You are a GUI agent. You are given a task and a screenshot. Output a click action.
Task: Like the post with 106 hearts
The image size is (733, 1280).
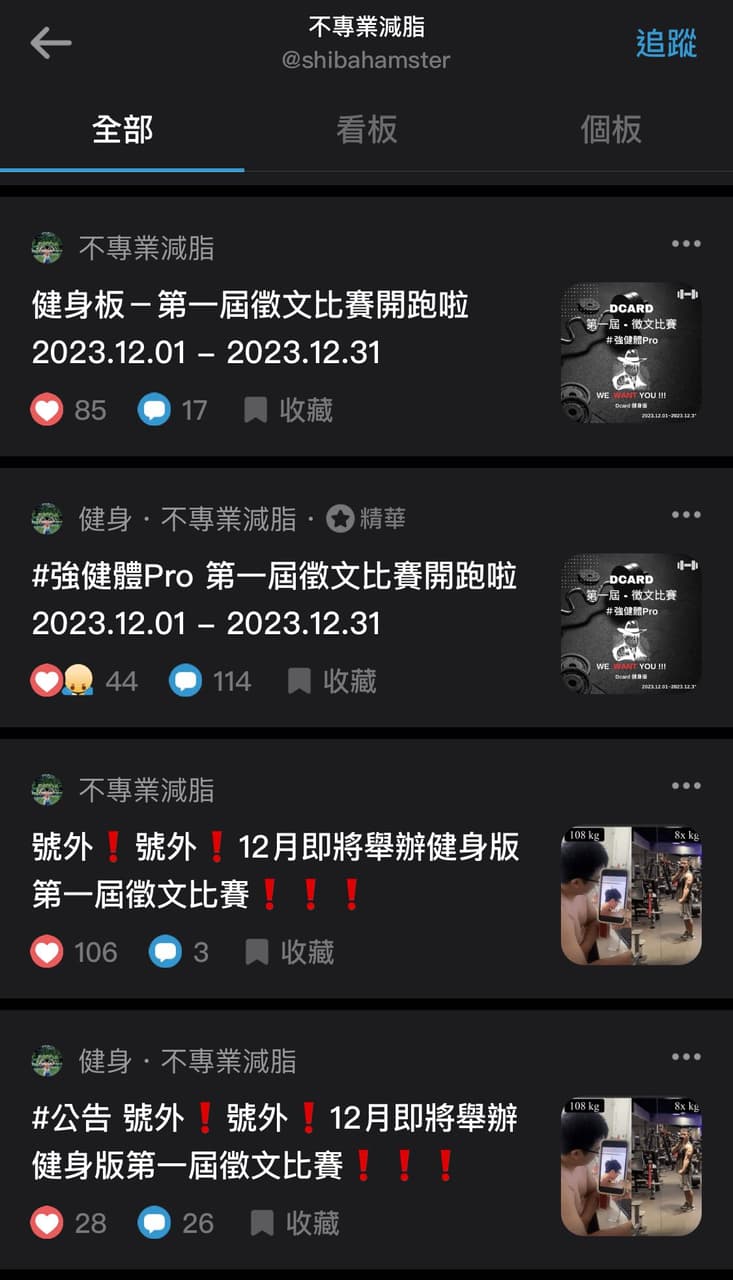click(47, 952)
